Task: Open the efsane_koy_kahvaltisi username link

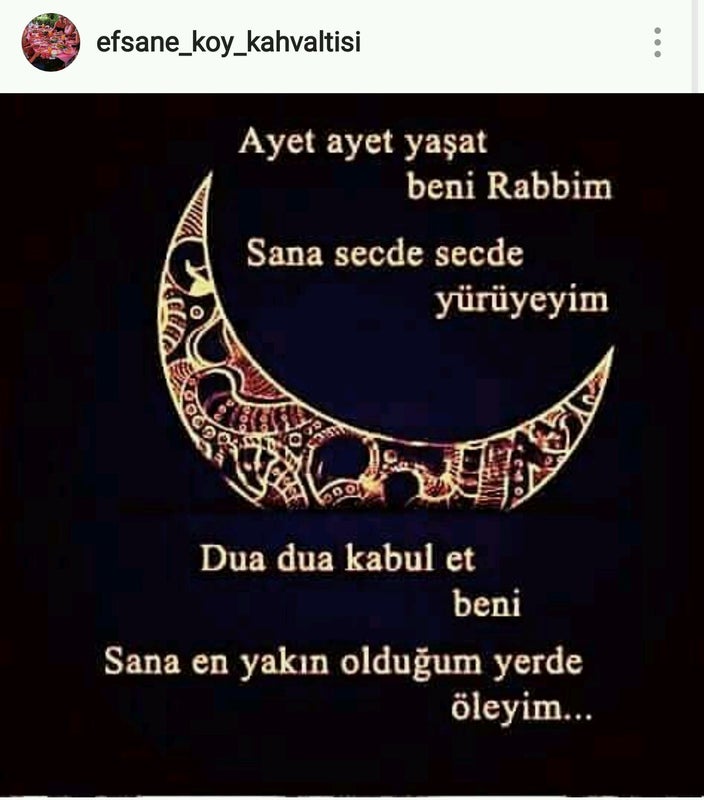Action: tap(228, 42)
